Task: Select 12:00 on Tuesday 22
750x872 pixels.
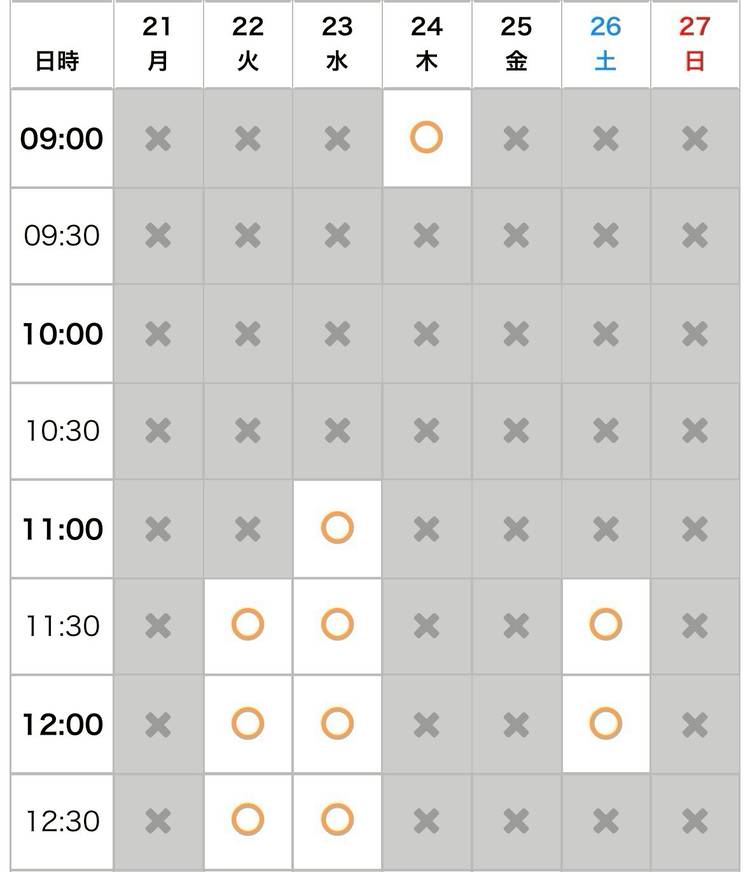Action: [x=247, y=723]
